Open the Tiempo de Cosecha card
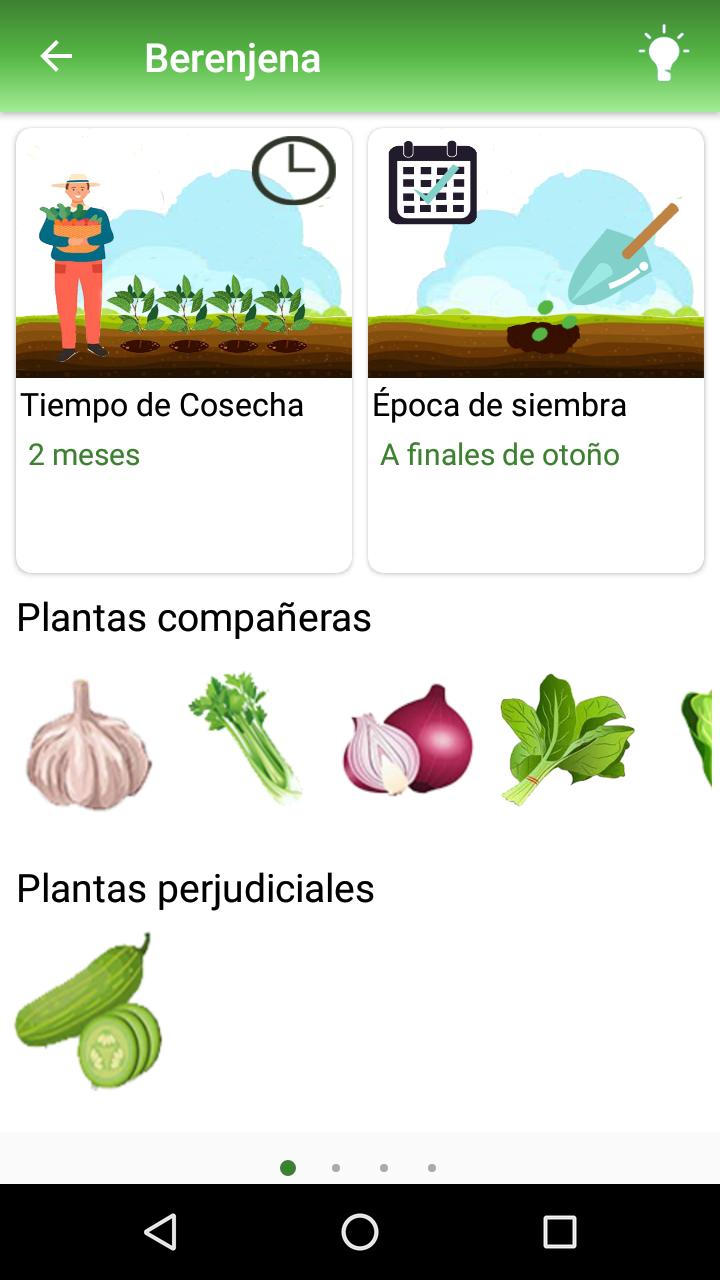 tap(184, 350)
